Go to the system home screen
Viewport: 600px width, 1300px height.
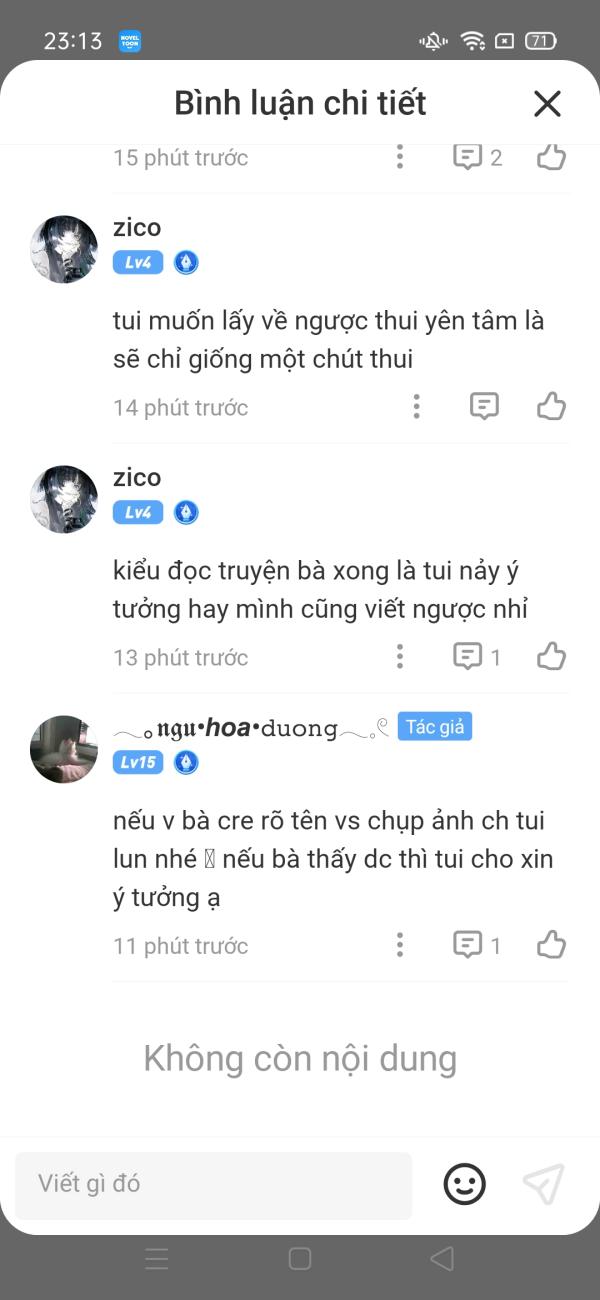[300, 1258]
